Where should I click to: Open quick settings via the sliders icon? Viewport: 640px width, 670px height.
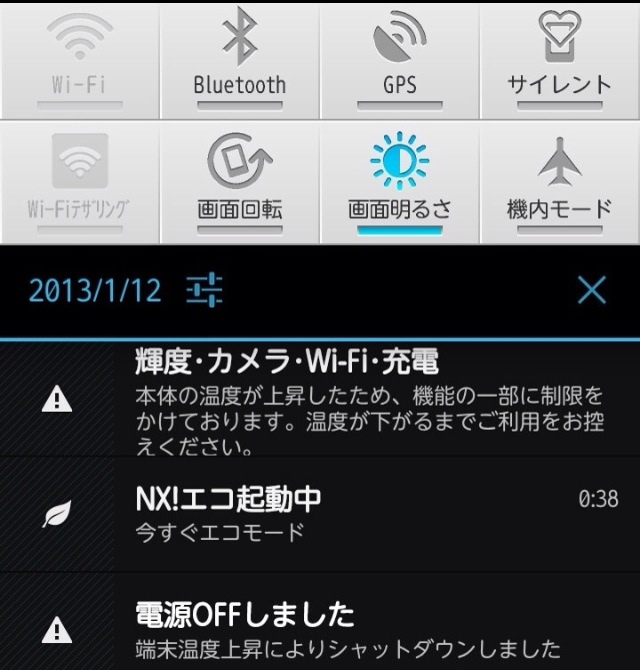205,291
